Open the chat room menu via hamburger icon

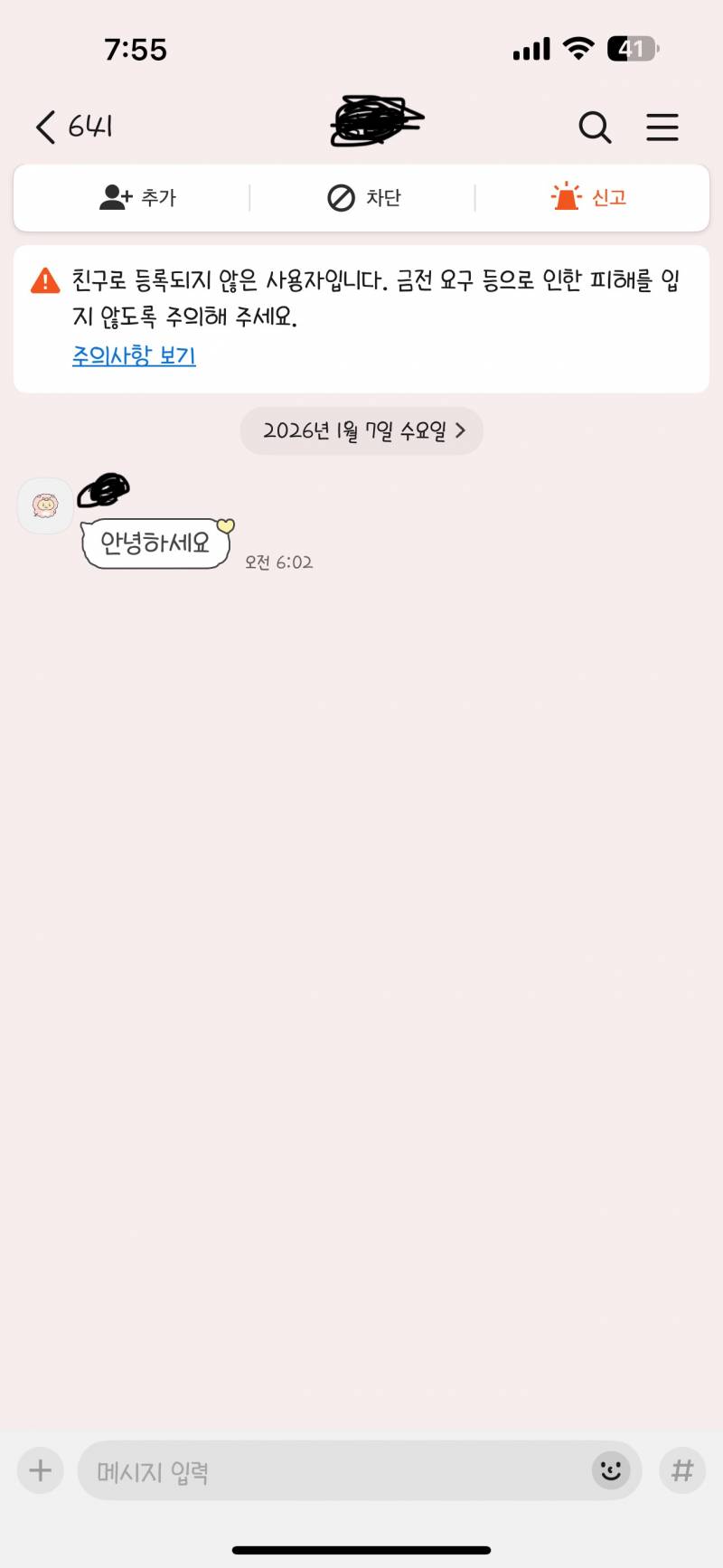point(662,128)
